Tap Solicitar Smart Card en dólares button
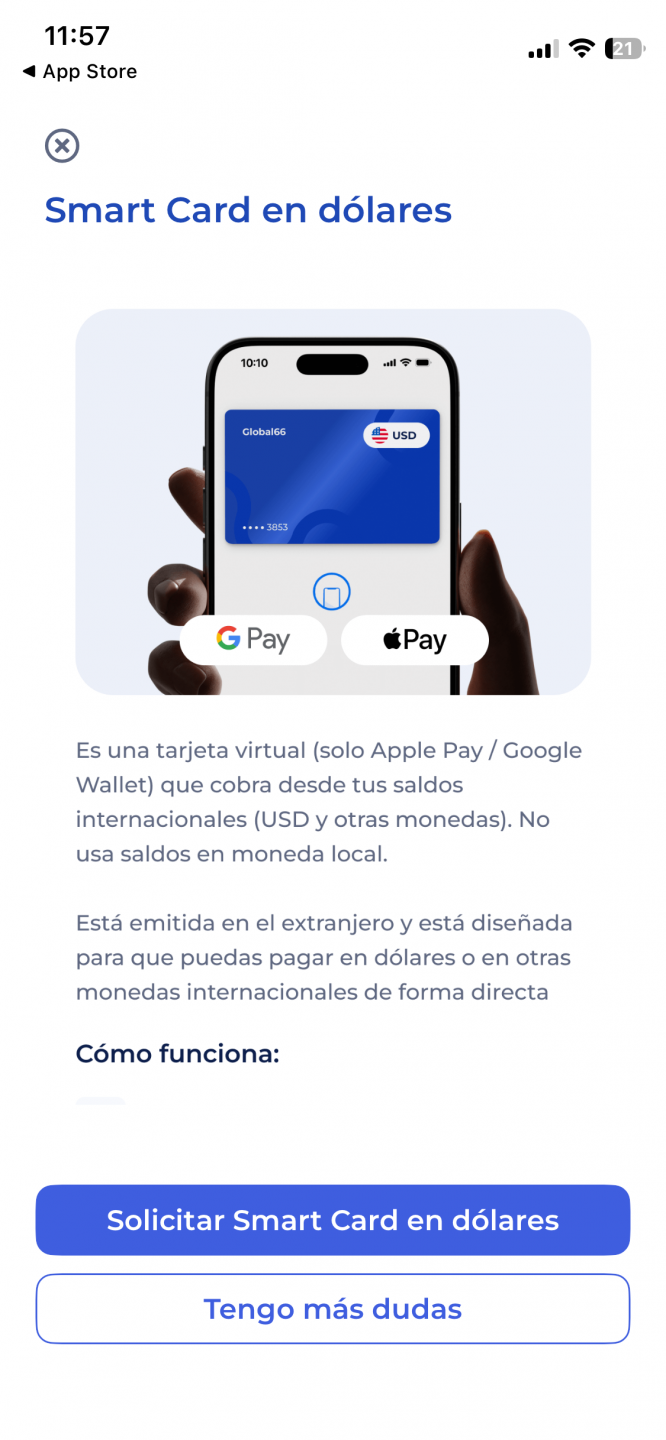Screen dimensions: 666x1440 click(333, 1220)
